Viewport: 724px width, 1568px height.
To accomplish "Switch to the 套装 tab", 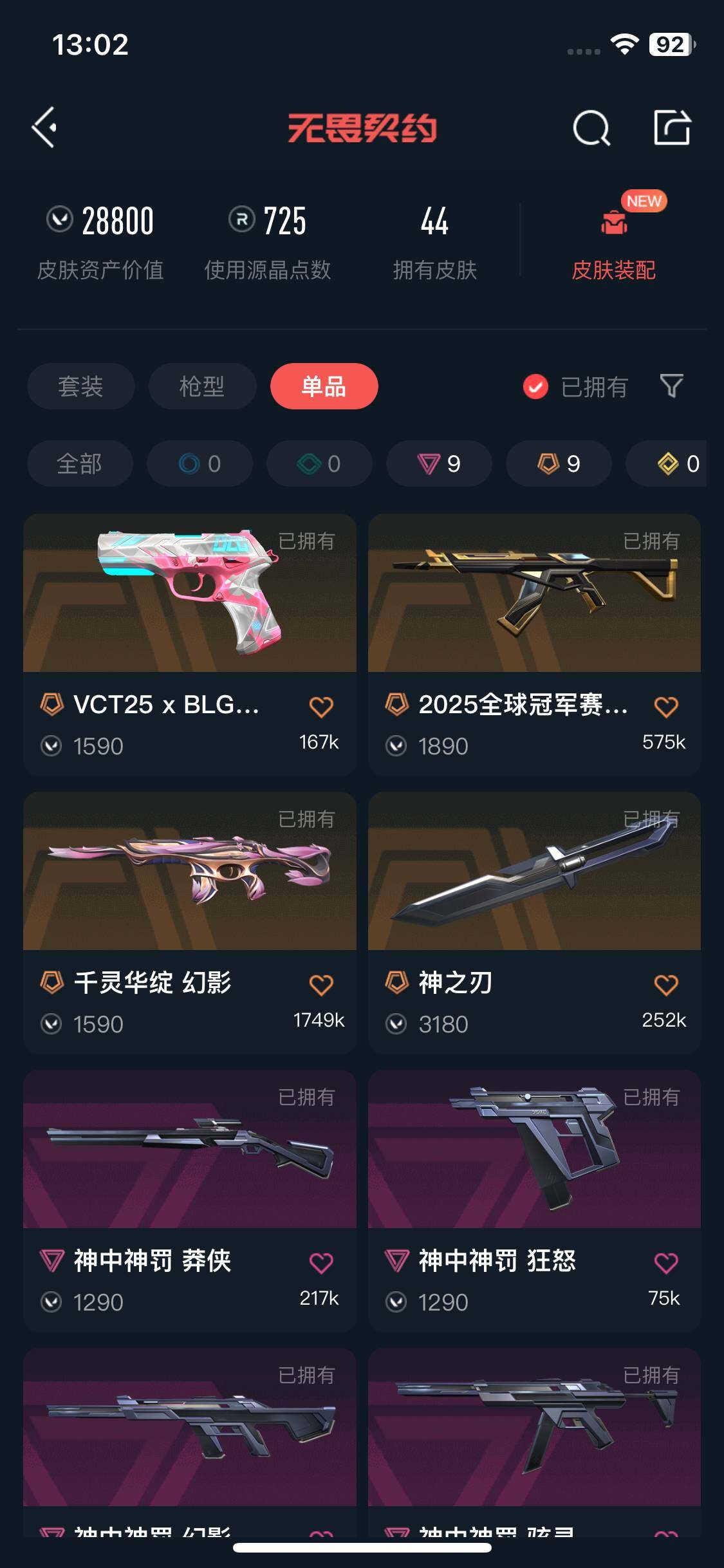I will point(79,386).
